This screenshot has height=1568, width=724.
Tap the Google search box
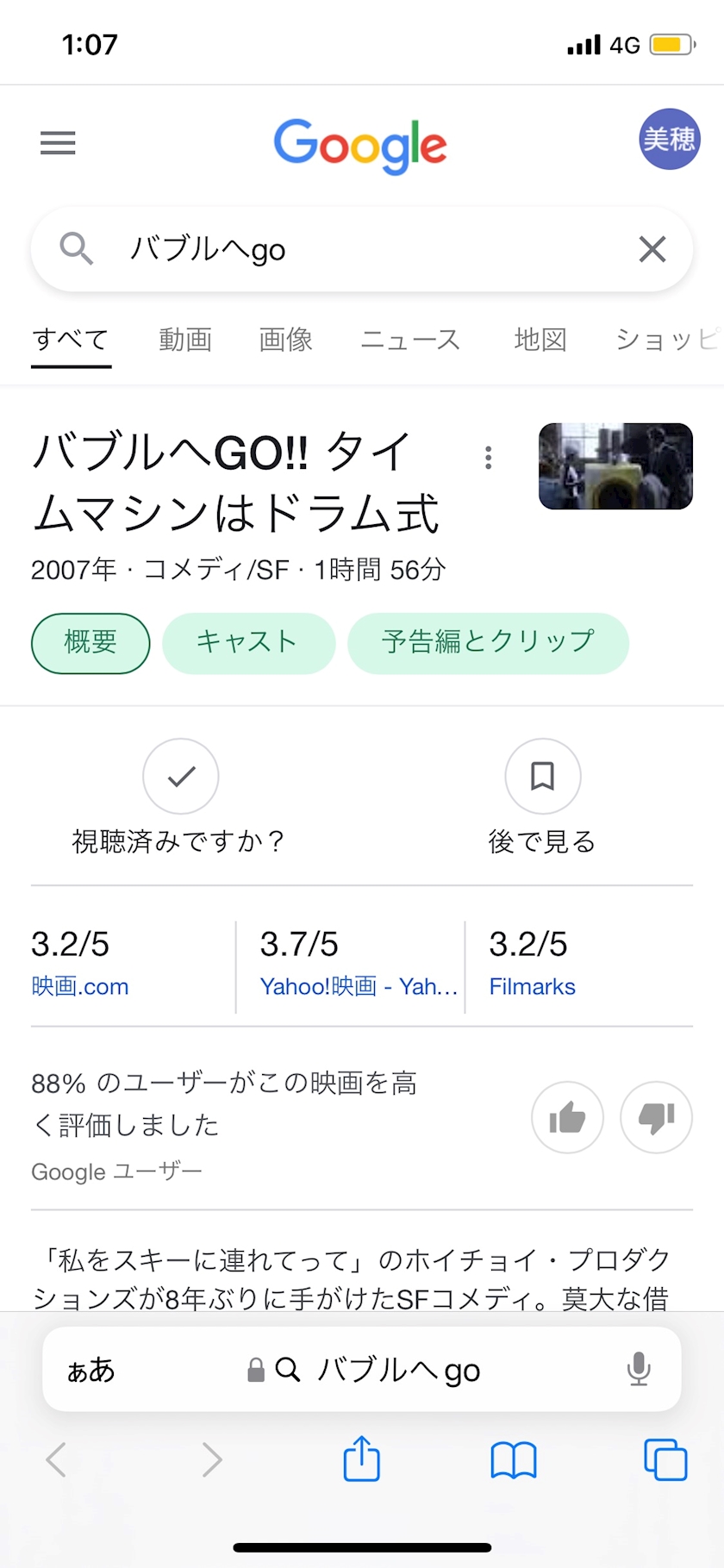(x=362, y=249)
